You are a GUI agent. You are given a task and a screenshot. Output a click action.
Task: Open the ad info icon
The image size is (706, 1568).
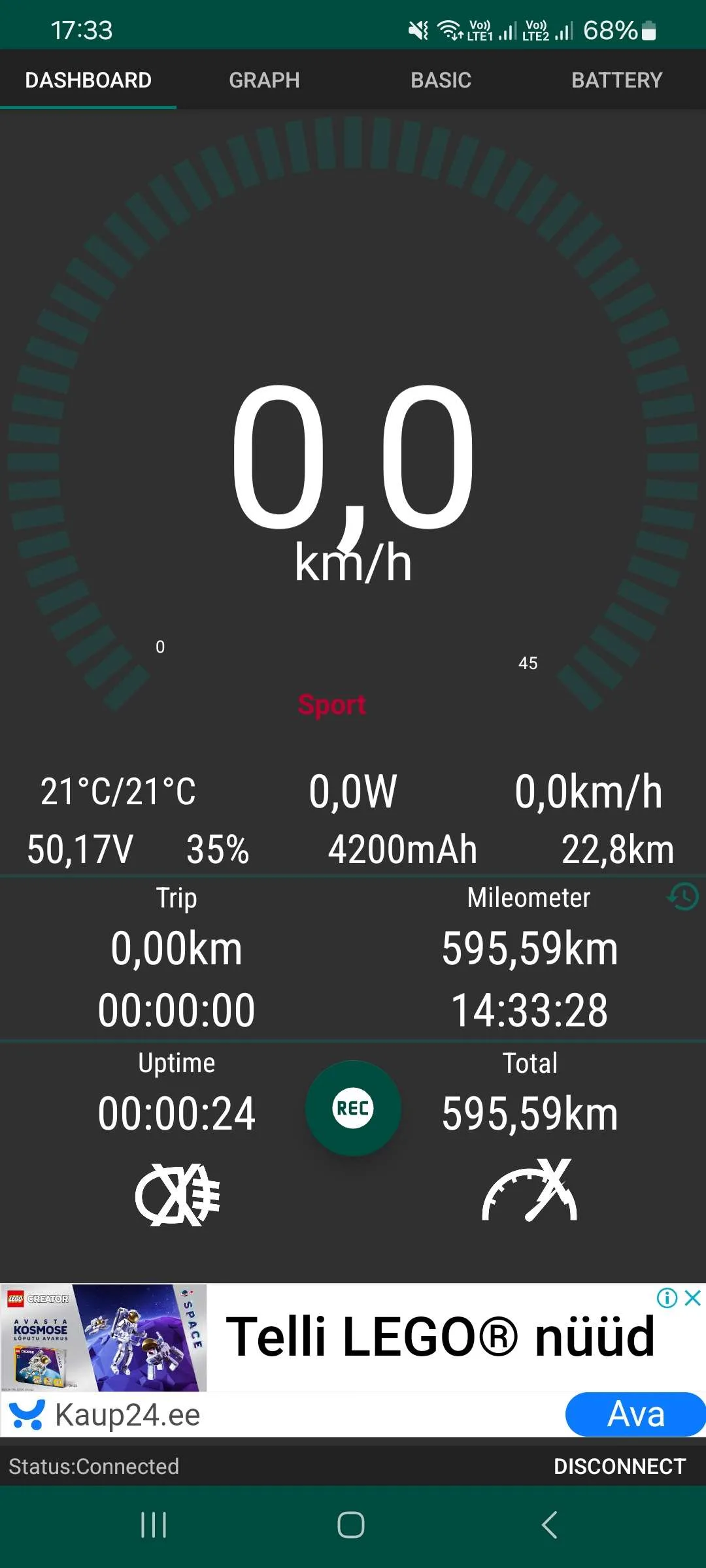tap(667, 1298)
